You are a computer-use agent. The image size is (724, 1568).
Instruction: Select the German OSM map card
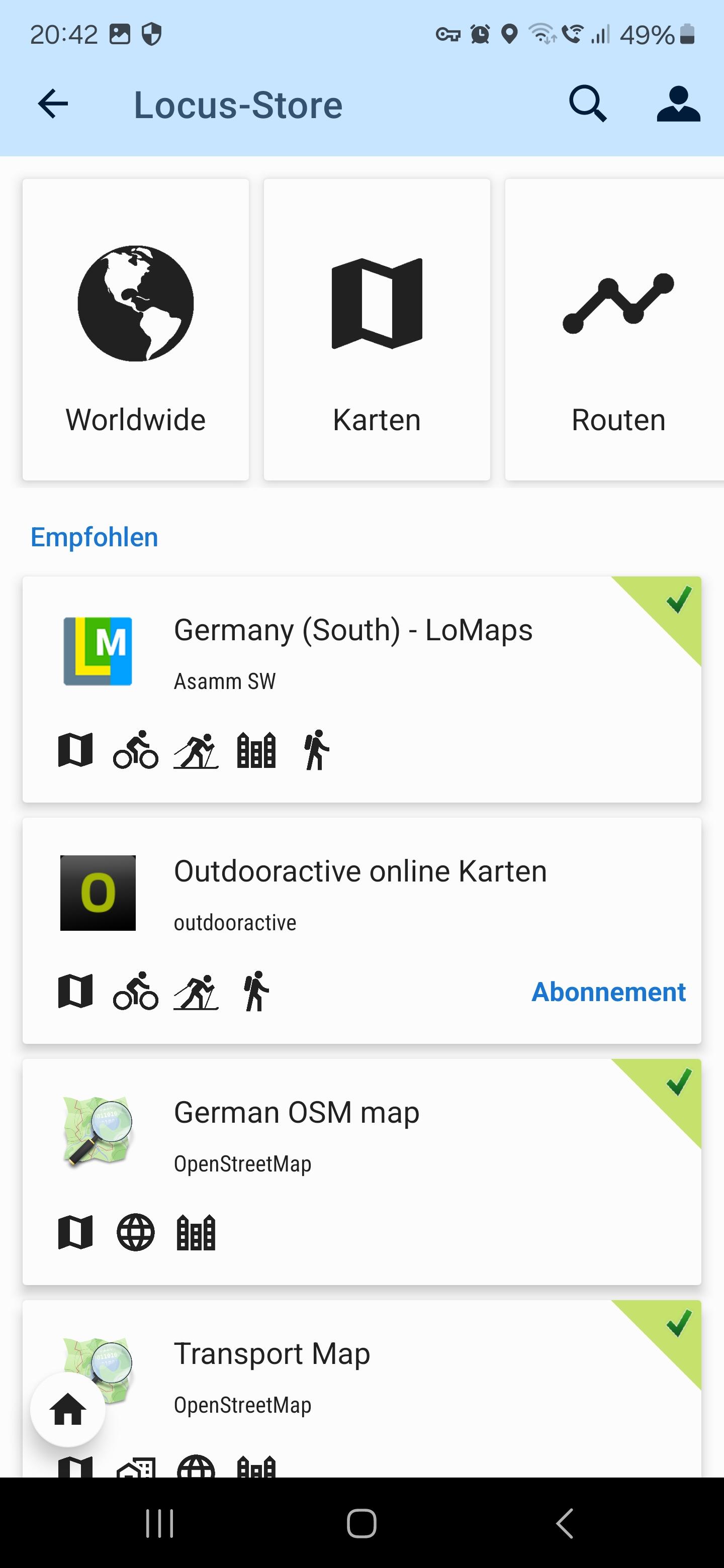tap(361, 1172)
